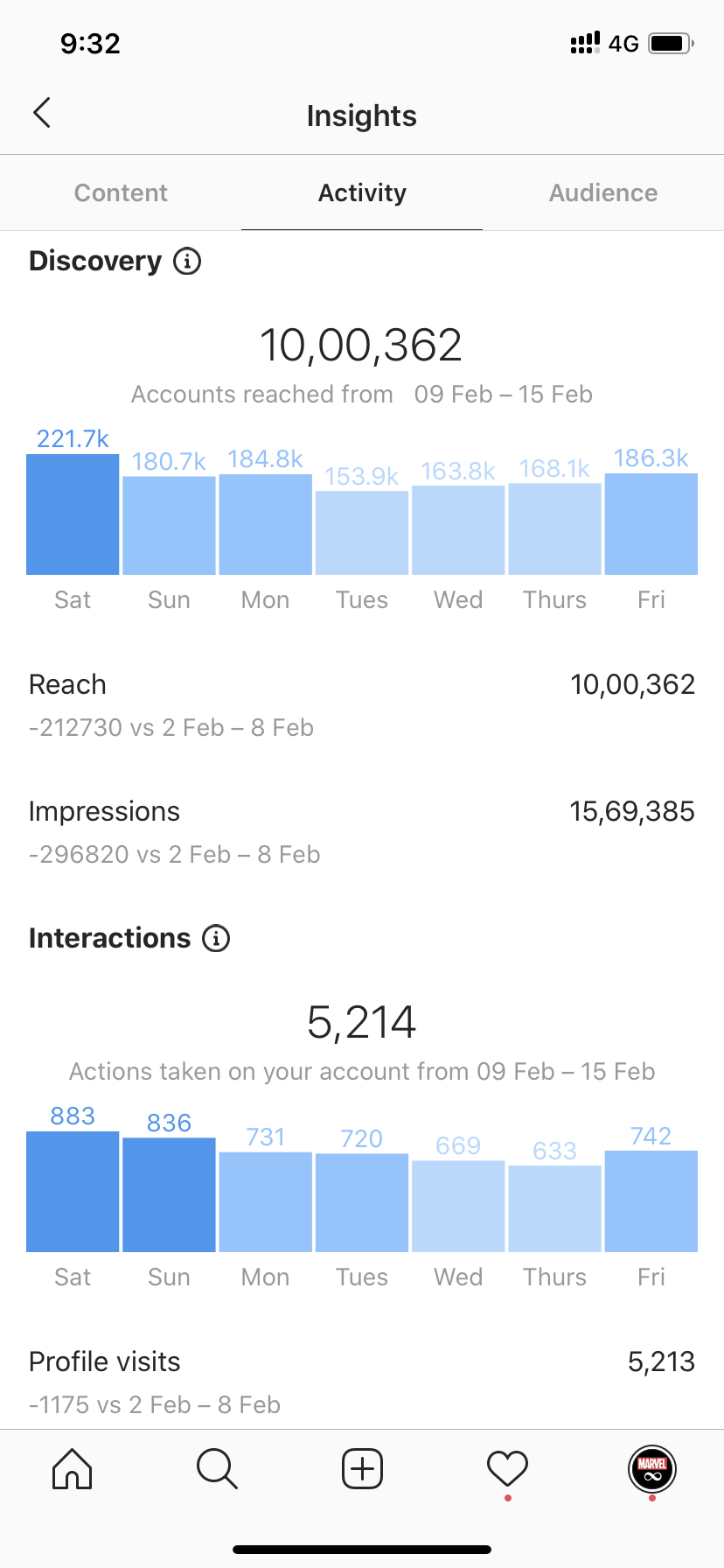
Task: Open the profile tab
Action: click(x=652, y=1468)
